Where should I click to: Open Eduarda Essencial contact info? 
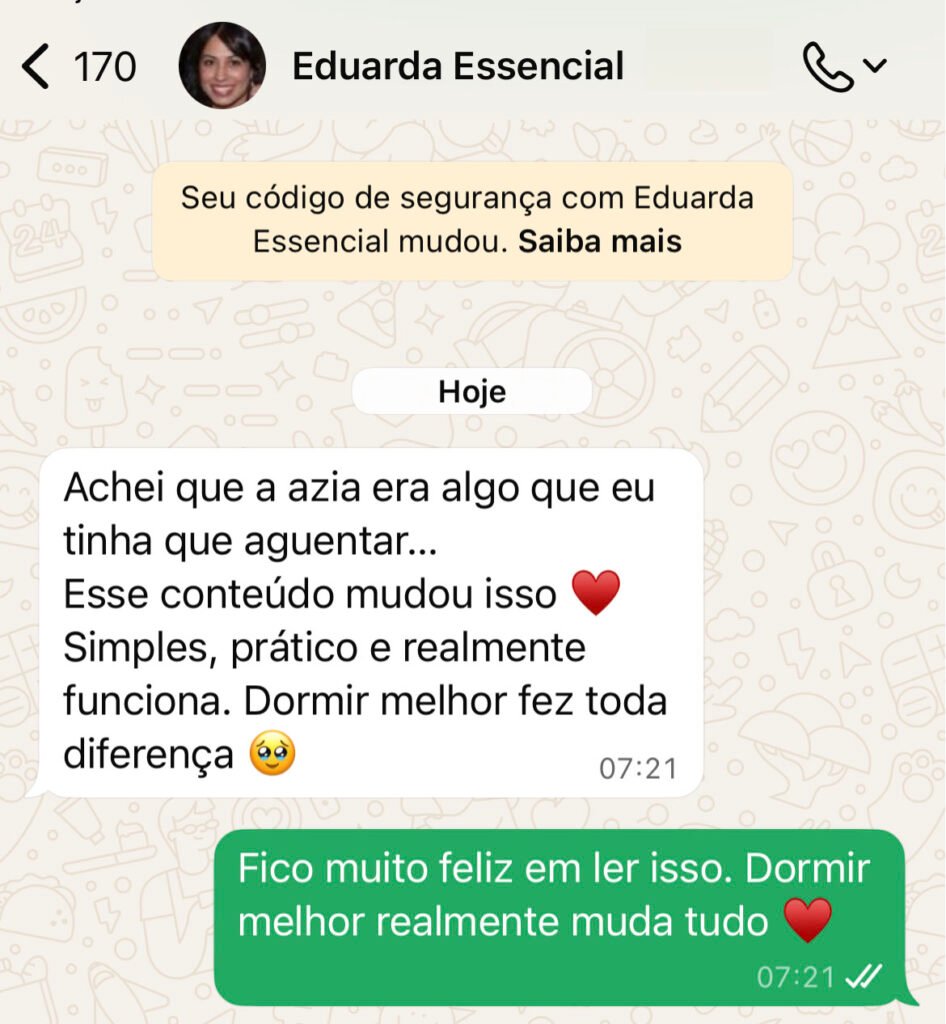pyautogui.click(x=457, y=67)
